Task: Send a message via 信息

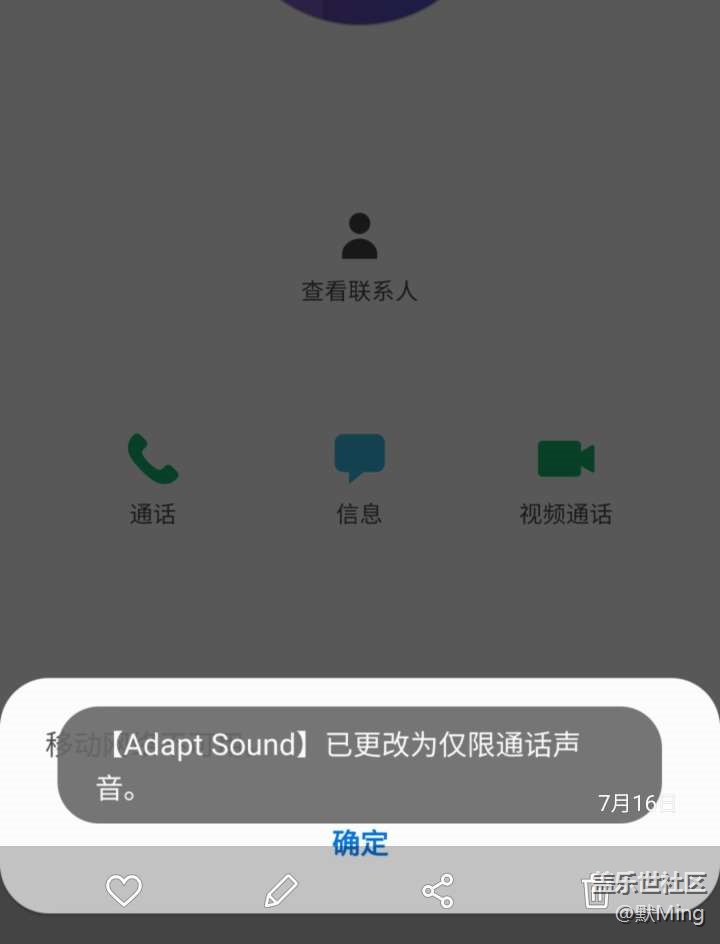Action: click(x=359, y=479)
